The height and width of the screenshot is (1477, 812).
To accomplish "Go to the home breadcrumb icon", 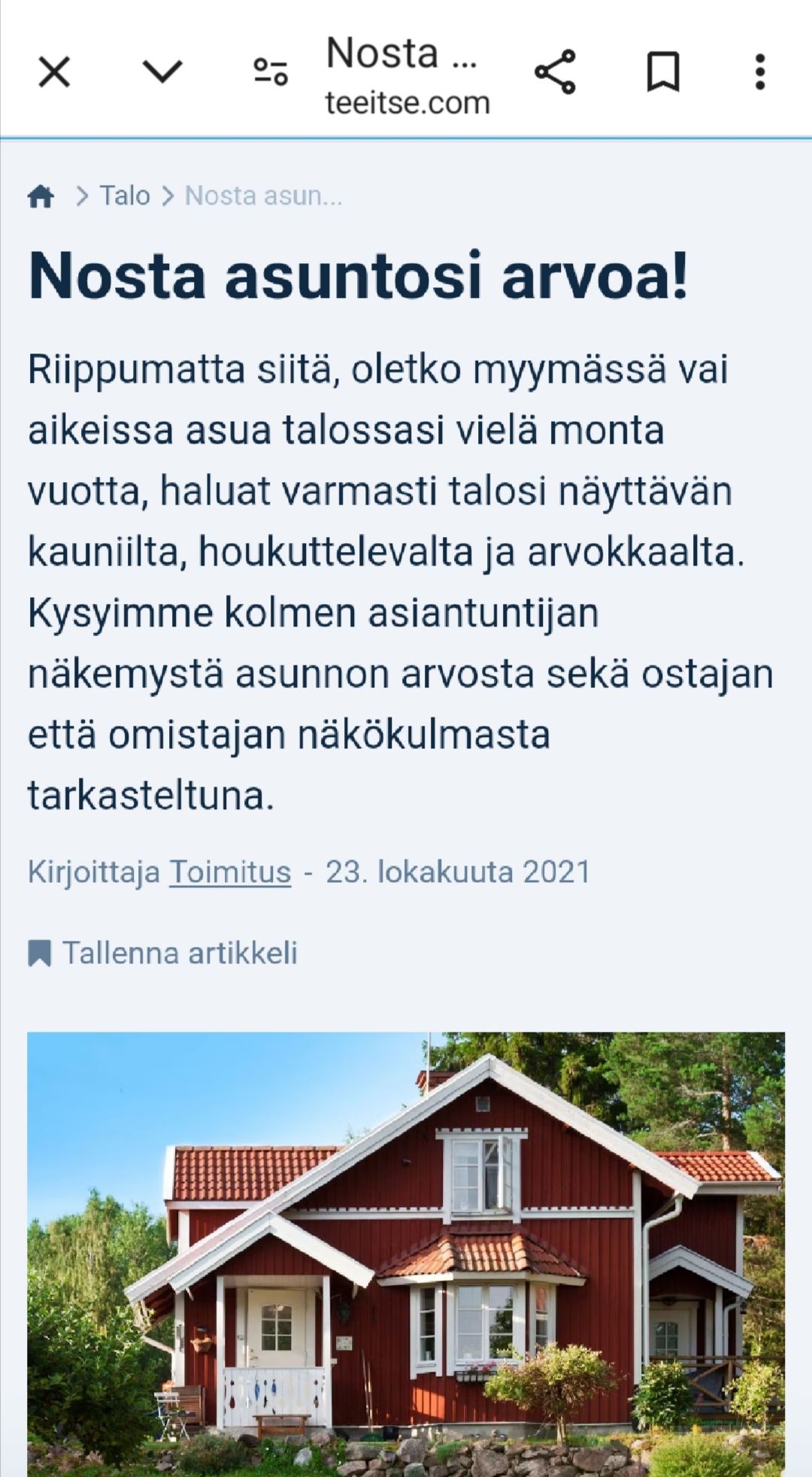I will tap(41, 196).
